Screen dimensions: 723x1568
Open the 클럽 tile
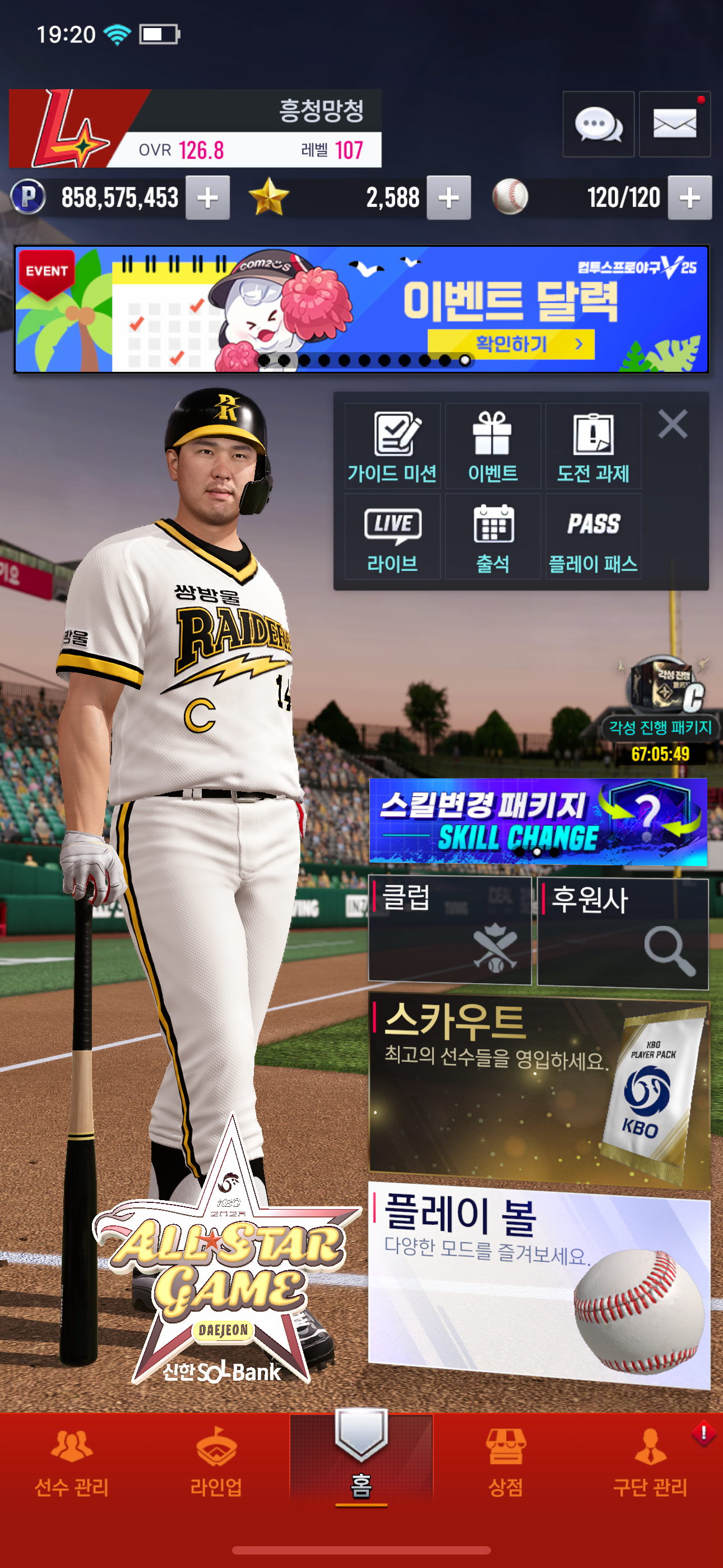[x=449, y=929]
